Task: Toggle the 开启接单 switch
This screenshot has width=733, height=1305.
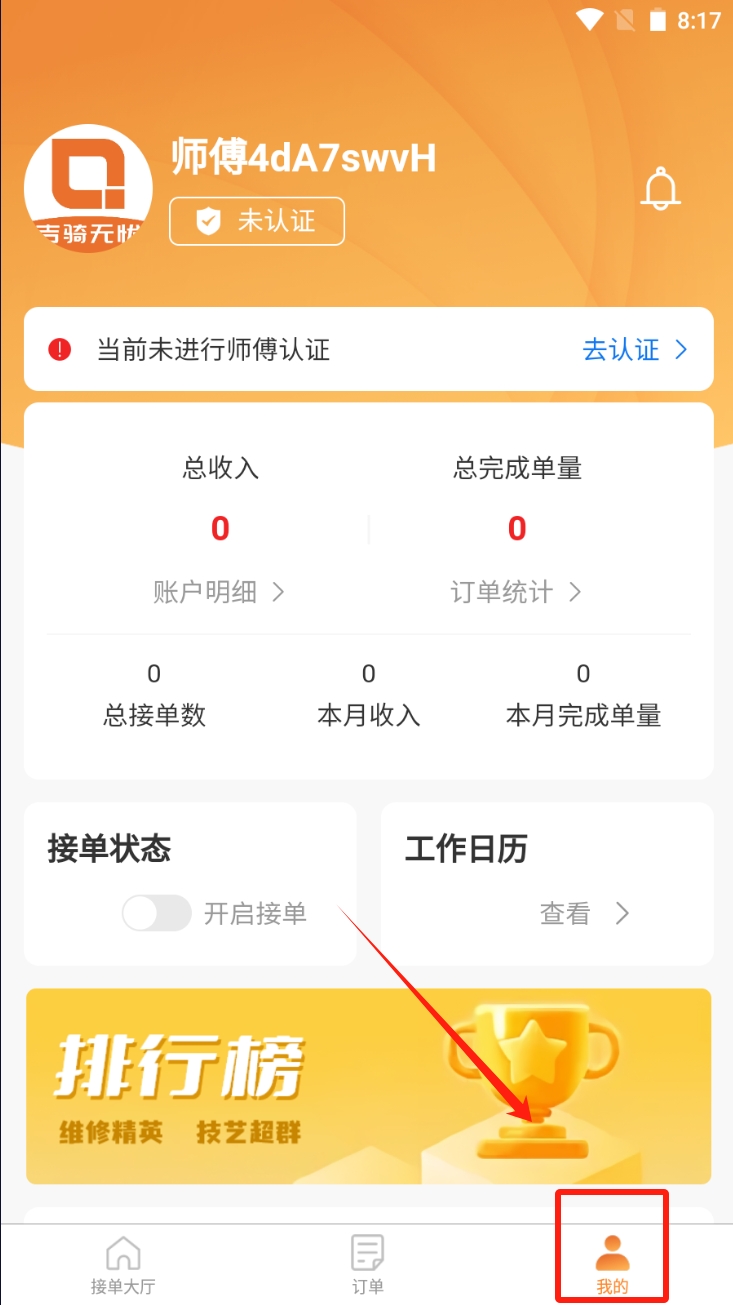Action: coord(157,913)
